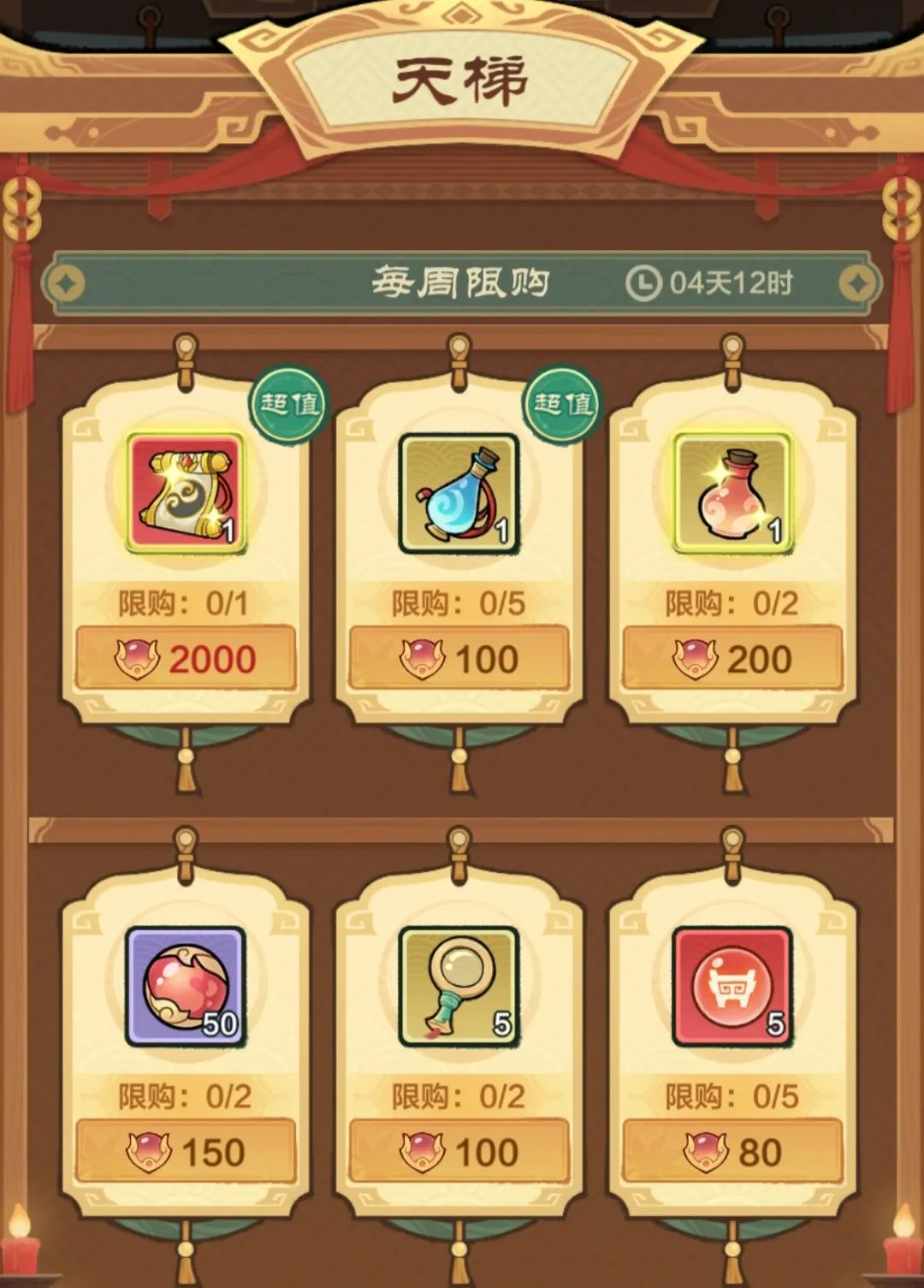Buy the 50 red orbs for 150
The height and width of the screenshot is (1288, 924).
(x=186, y=1151)
